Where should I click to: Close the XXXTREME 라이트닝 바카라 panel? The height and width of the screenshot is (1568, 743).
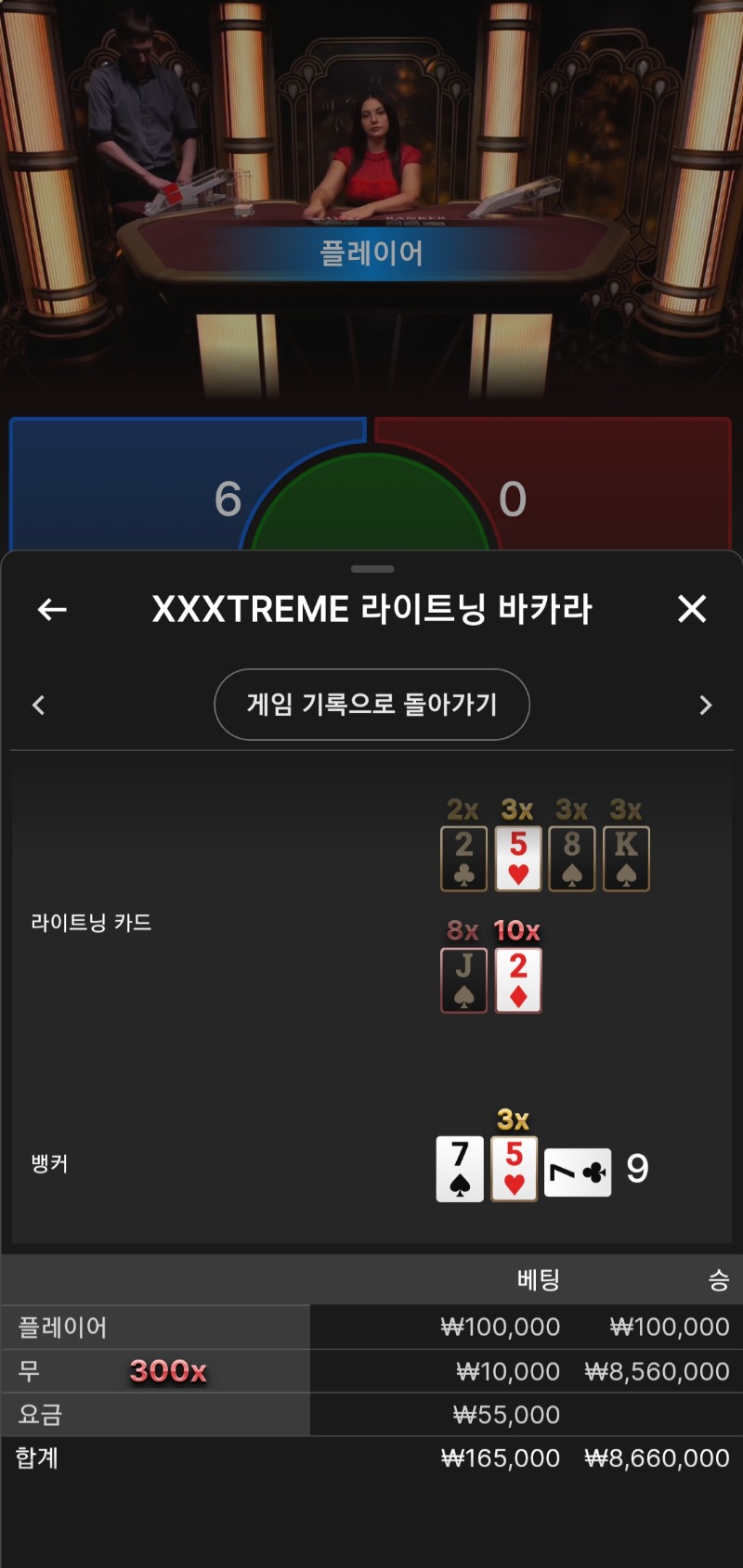[692, 609]
